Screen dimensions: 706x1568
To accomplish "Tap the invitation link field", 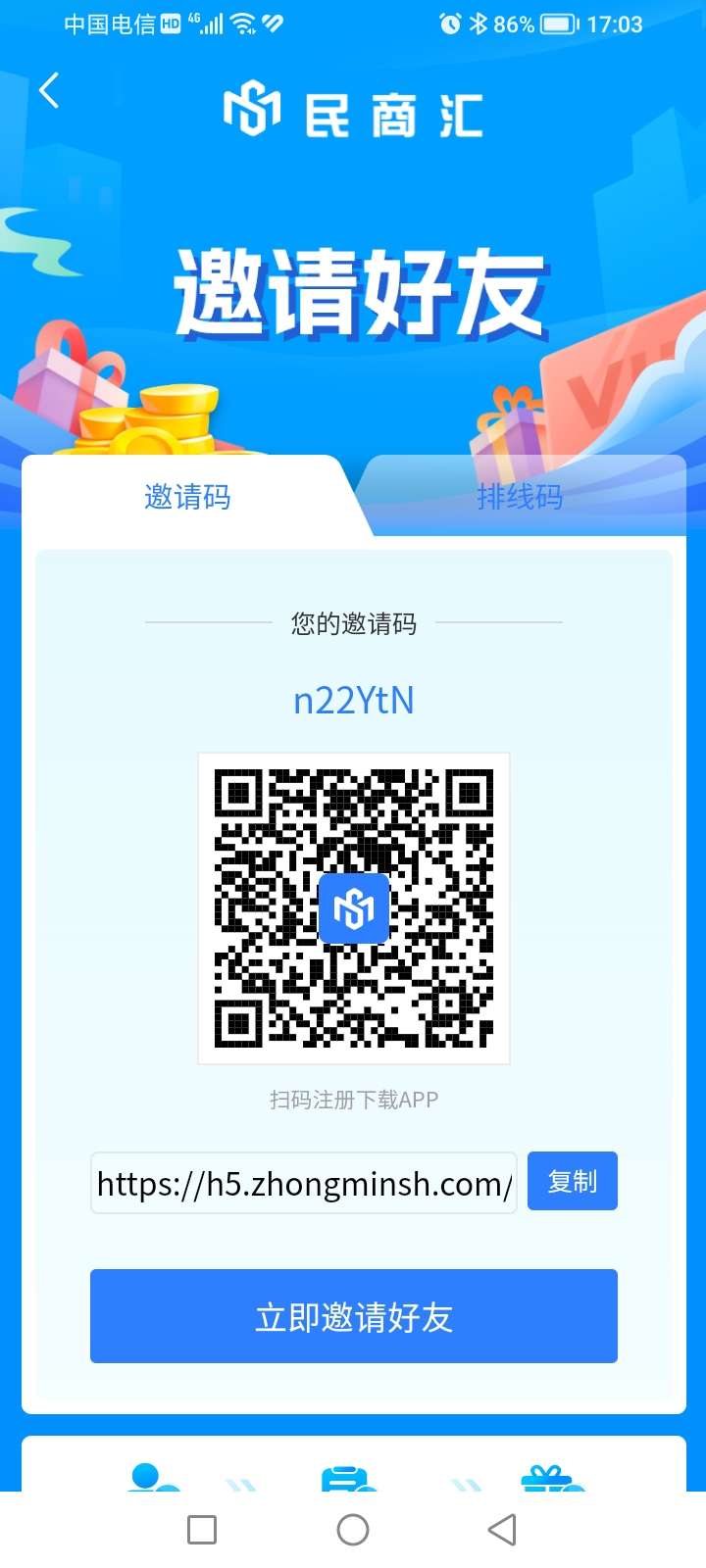I will click(304, 1184).
